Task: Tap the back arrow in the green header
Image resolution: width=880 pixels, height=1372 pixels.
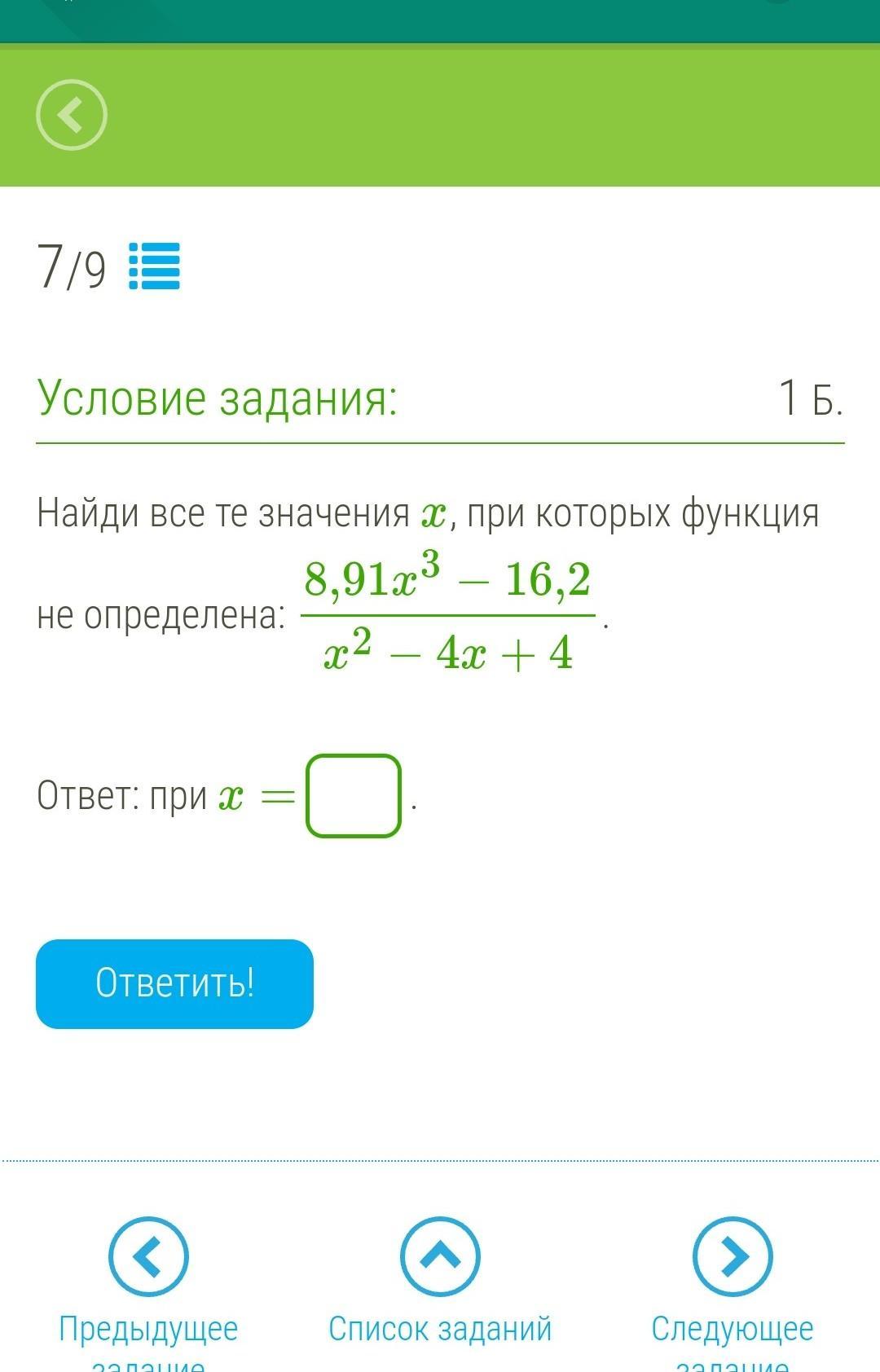Action: pyautogui.click(x=72, y=115)
